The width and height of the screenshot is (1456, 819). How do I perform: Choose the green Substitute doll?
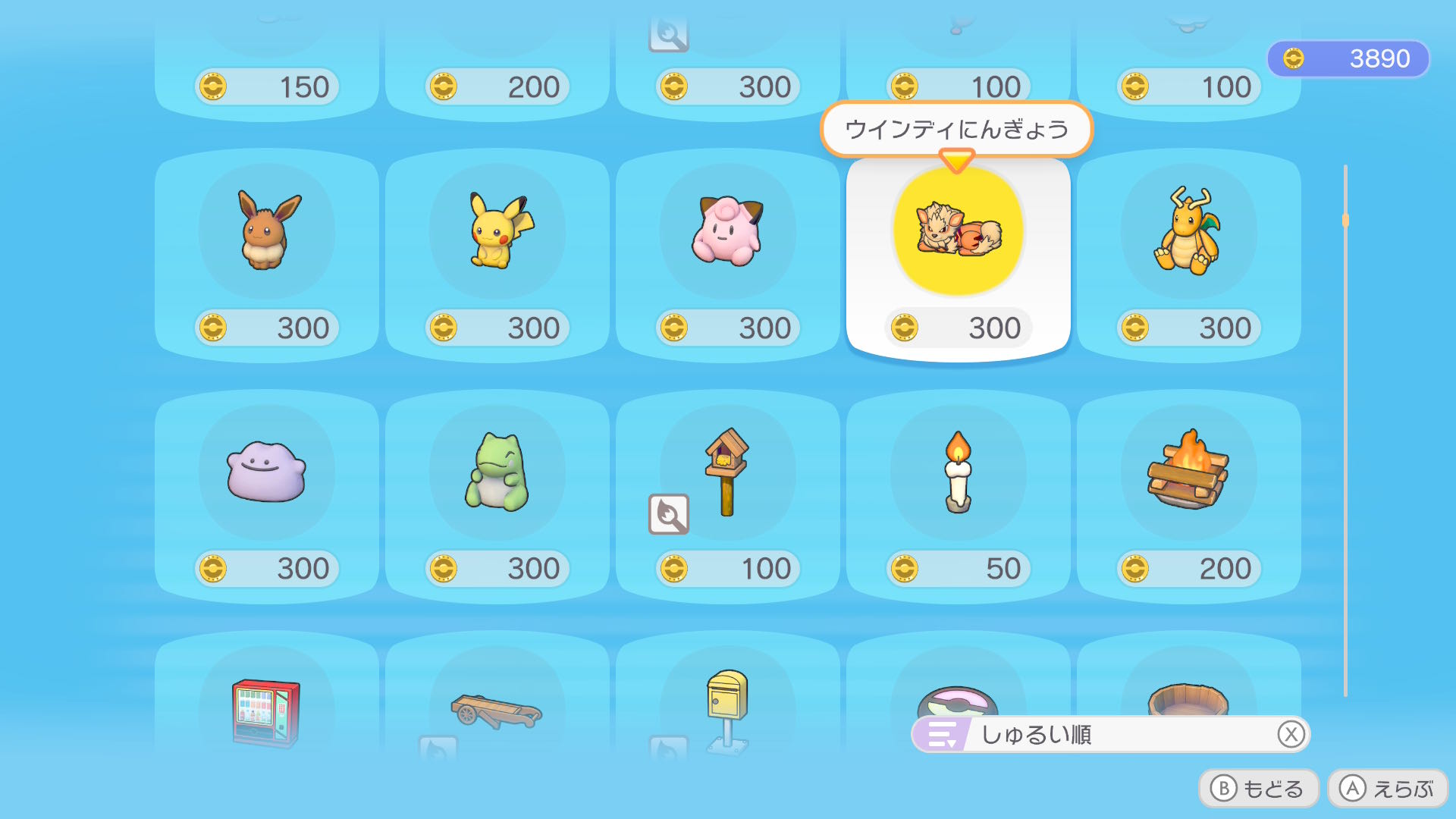[x=497, y=496]
